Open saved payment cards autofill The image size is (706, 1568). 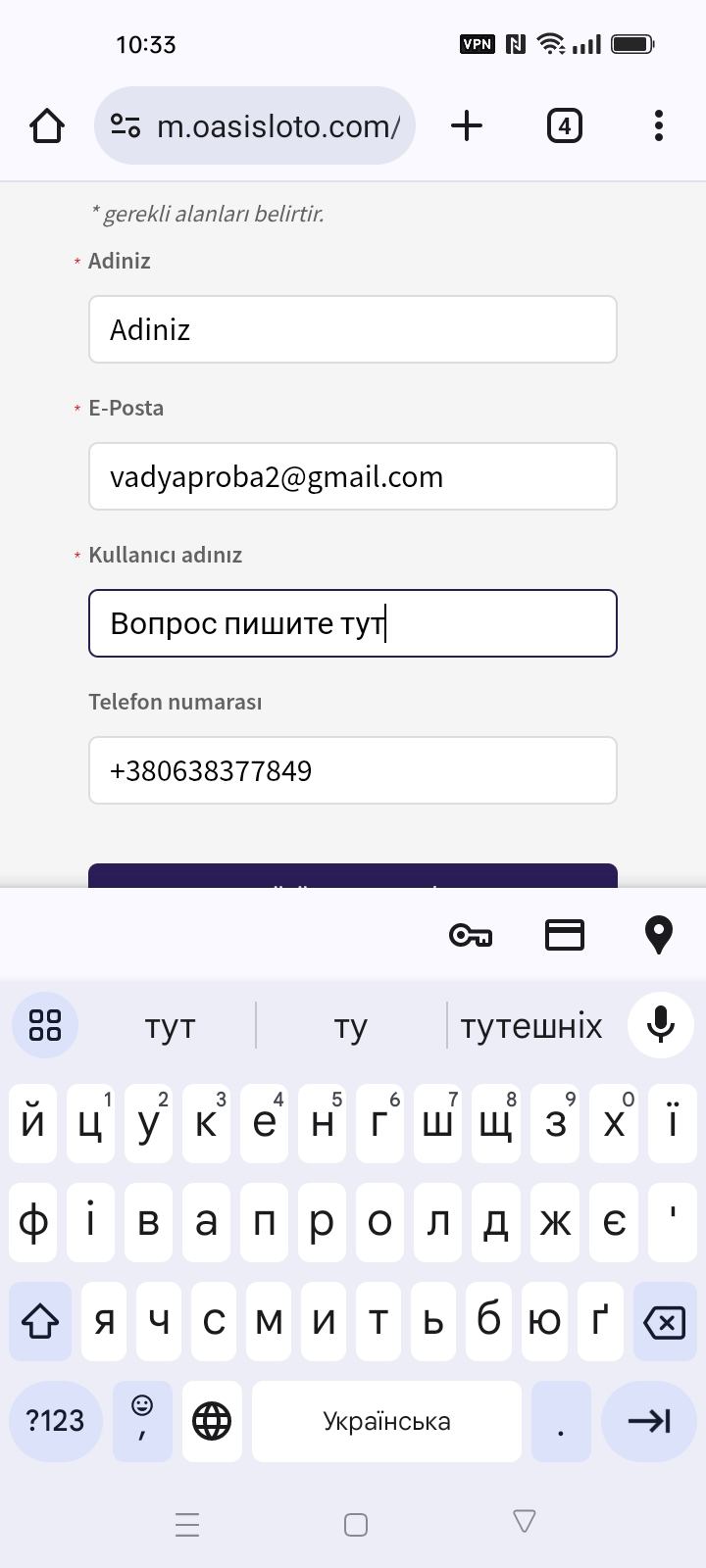pos(565,935)
